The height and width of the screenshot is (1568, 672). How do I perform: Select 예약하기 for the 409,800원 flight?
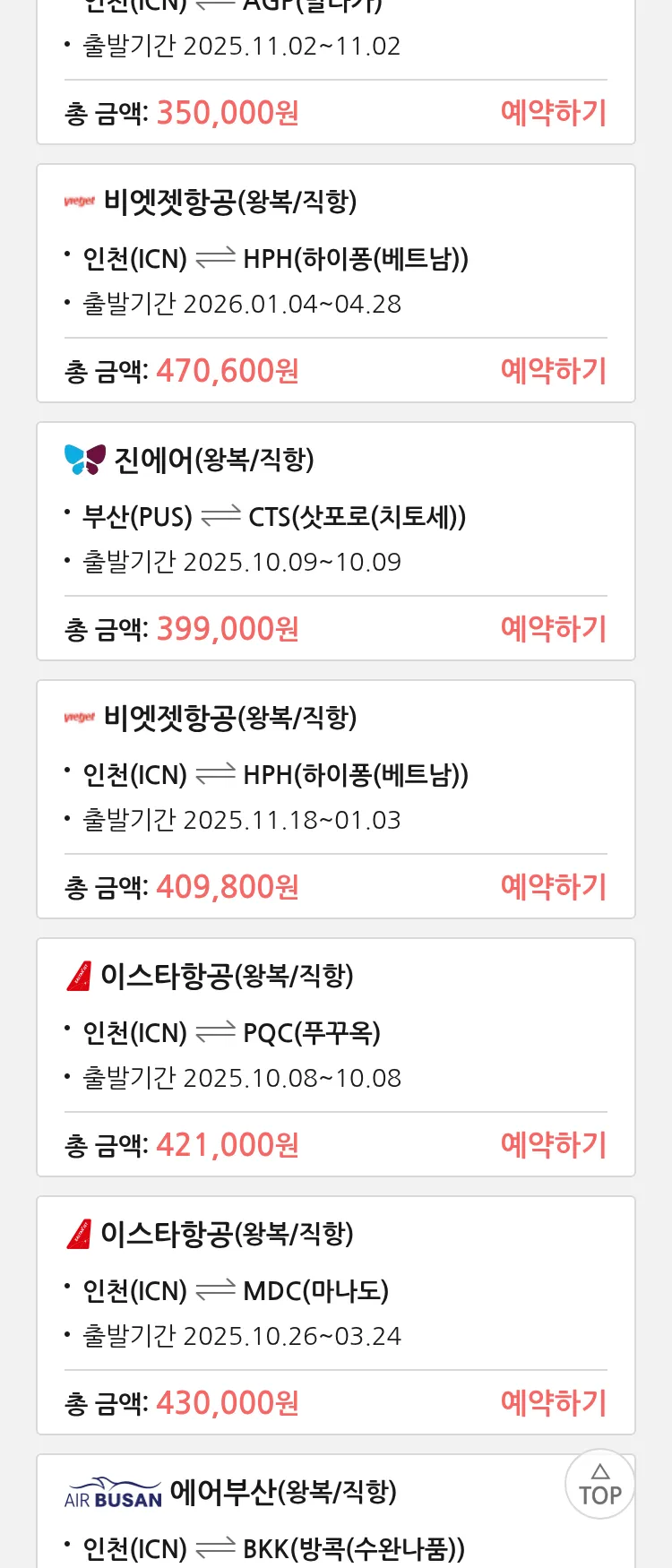click(x=553, y=887)
